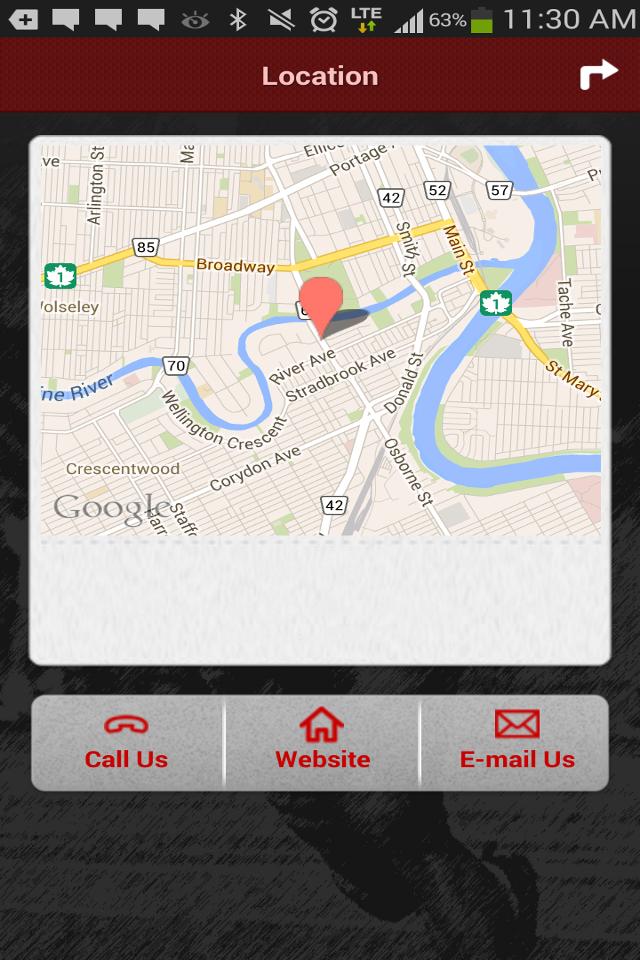Select the red pin on the map

pyautogui.click(x=322, y=303)
